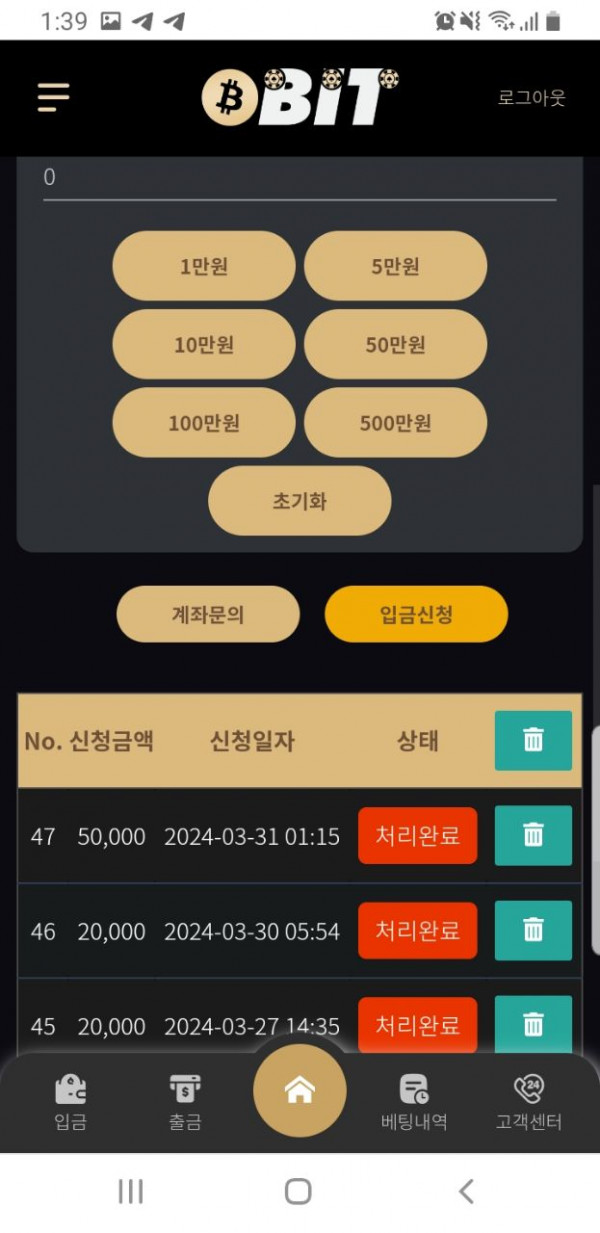Select the 5만원 amount button

[395, 266]
